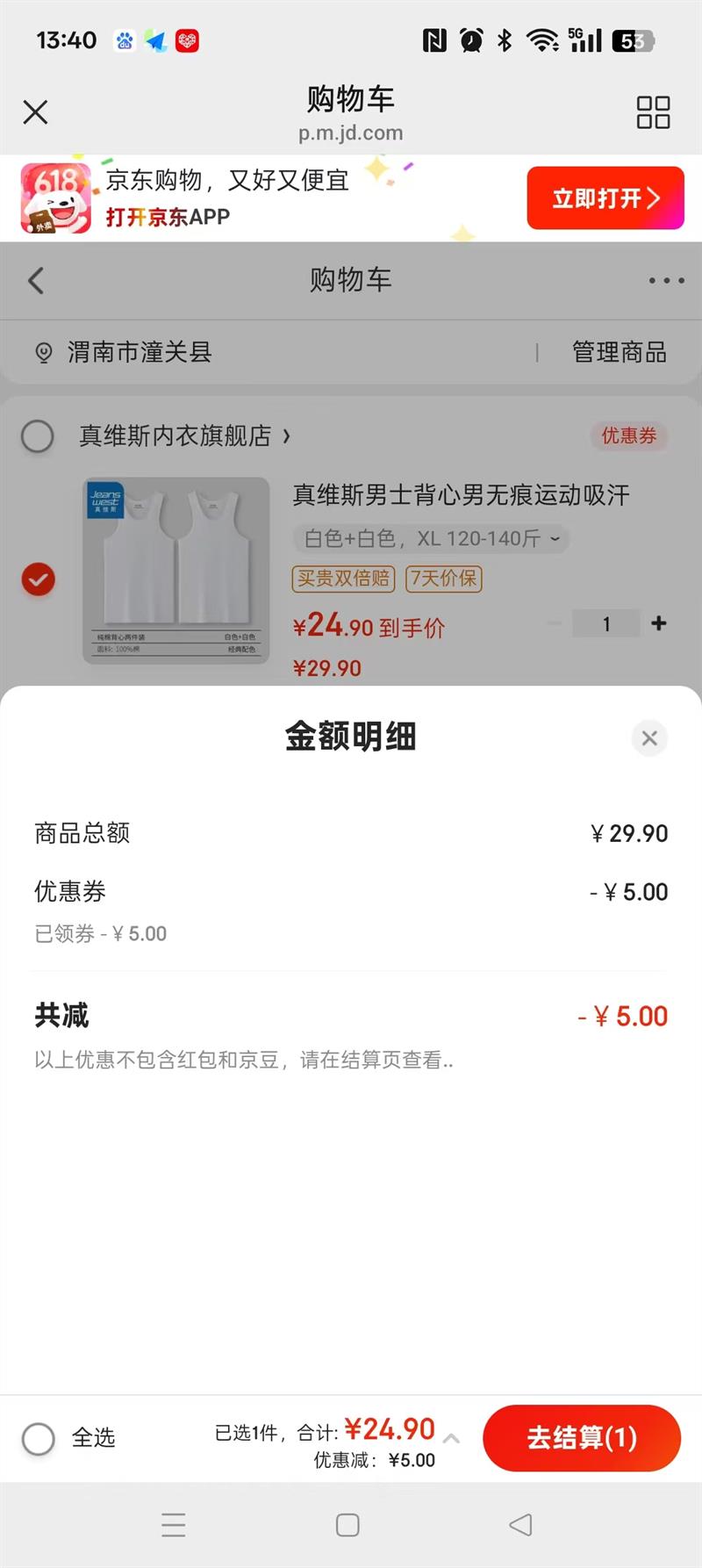Go back with system navigation button

(x=520, y=1525)
